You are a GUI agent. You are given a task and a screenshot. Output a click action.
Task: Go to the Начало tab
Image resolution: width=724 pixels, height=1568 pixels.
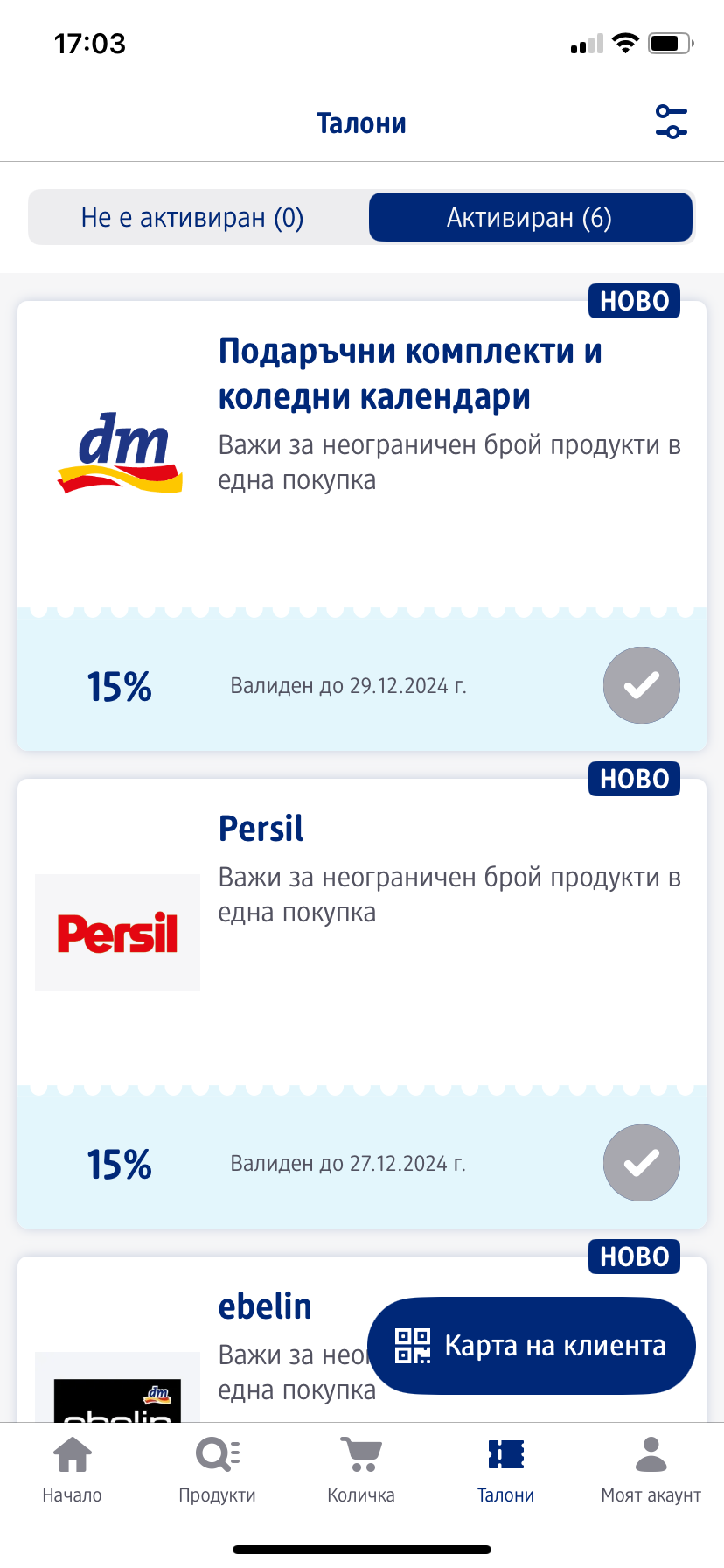pos(73,1470)
